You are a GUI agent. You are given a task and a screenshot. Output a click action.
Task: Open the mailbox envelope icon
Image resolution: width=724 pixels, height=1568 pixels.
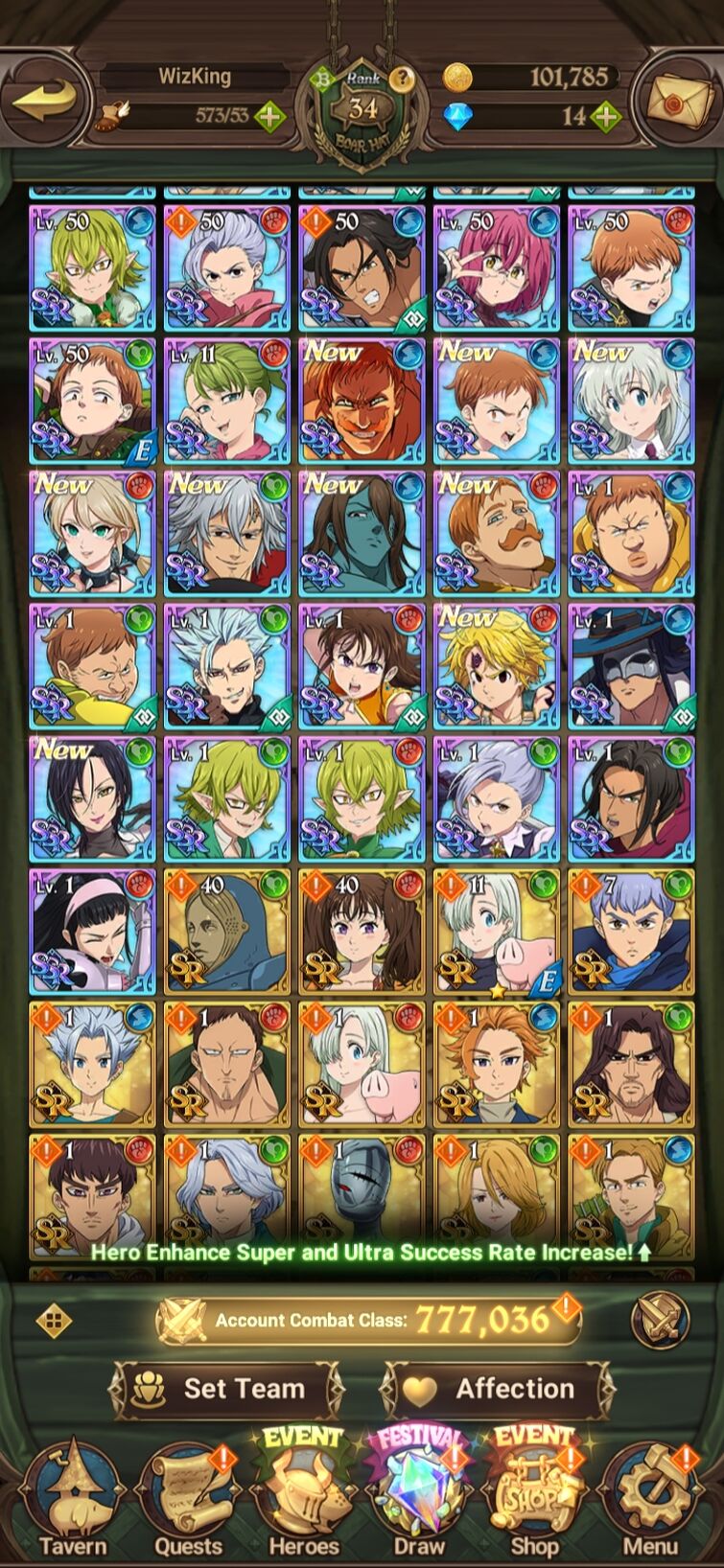tap(678, 101)
